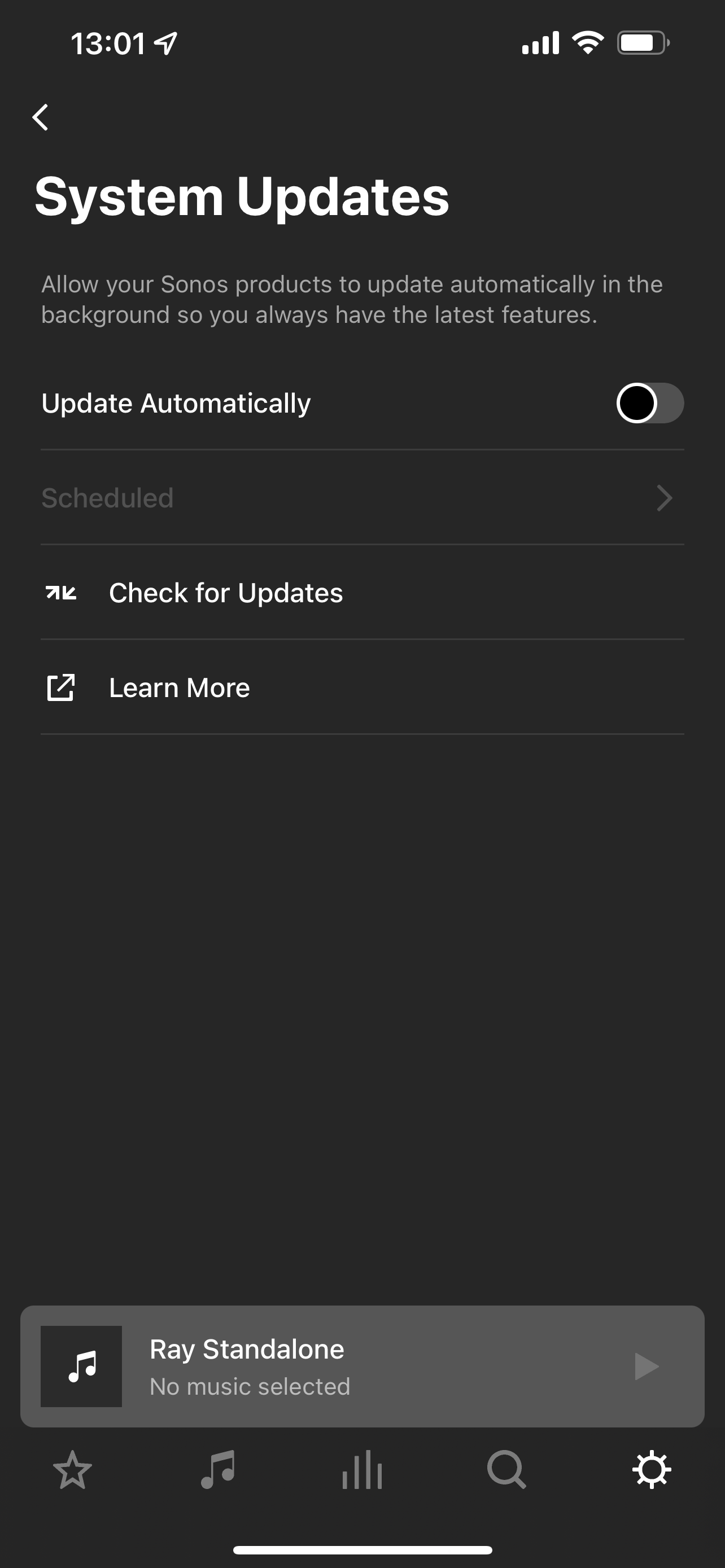The image size is (725, 1568).
Task: Enable the Update Automatically switch
Action: coord(649,403)
